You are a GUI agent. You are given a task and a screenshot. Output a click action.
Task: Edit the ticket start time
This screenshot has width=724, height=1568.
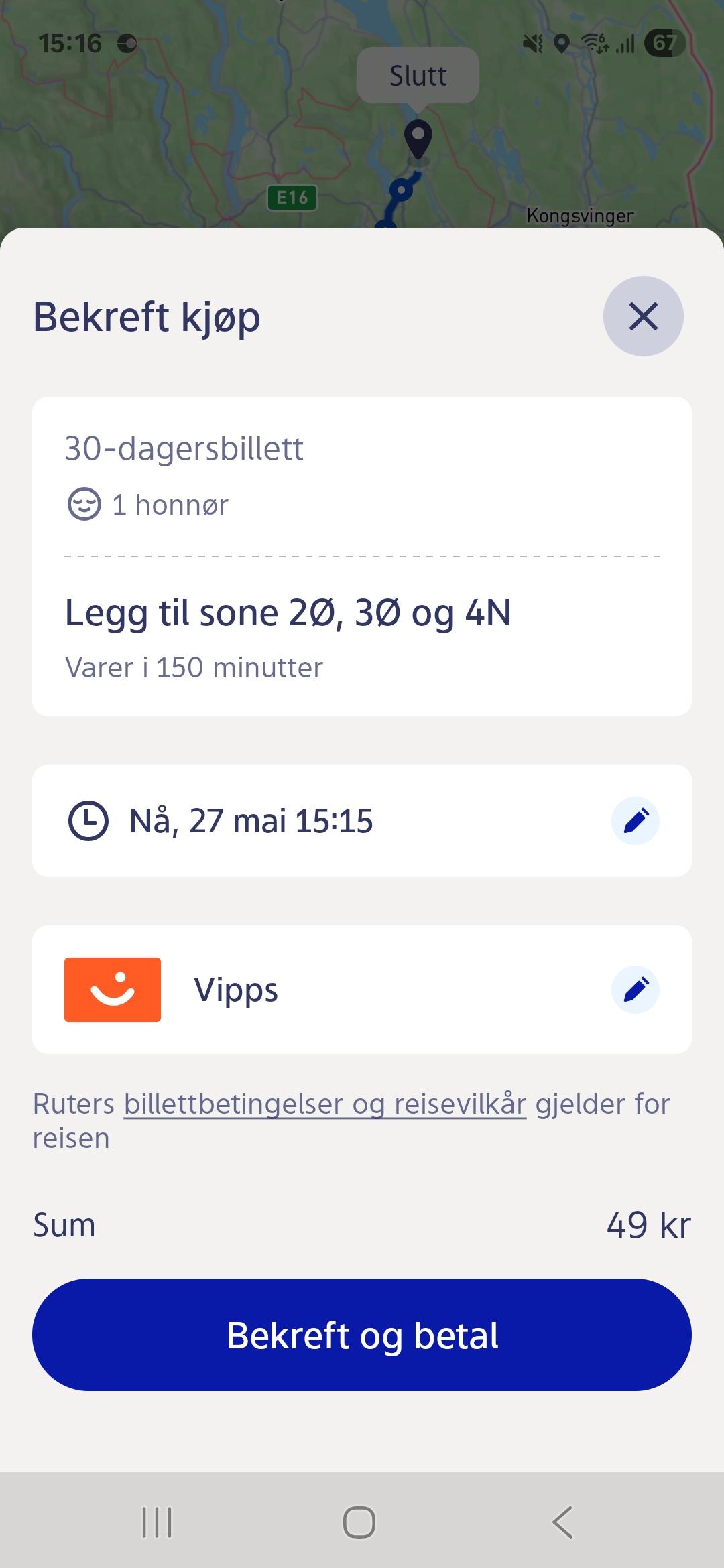635,821
